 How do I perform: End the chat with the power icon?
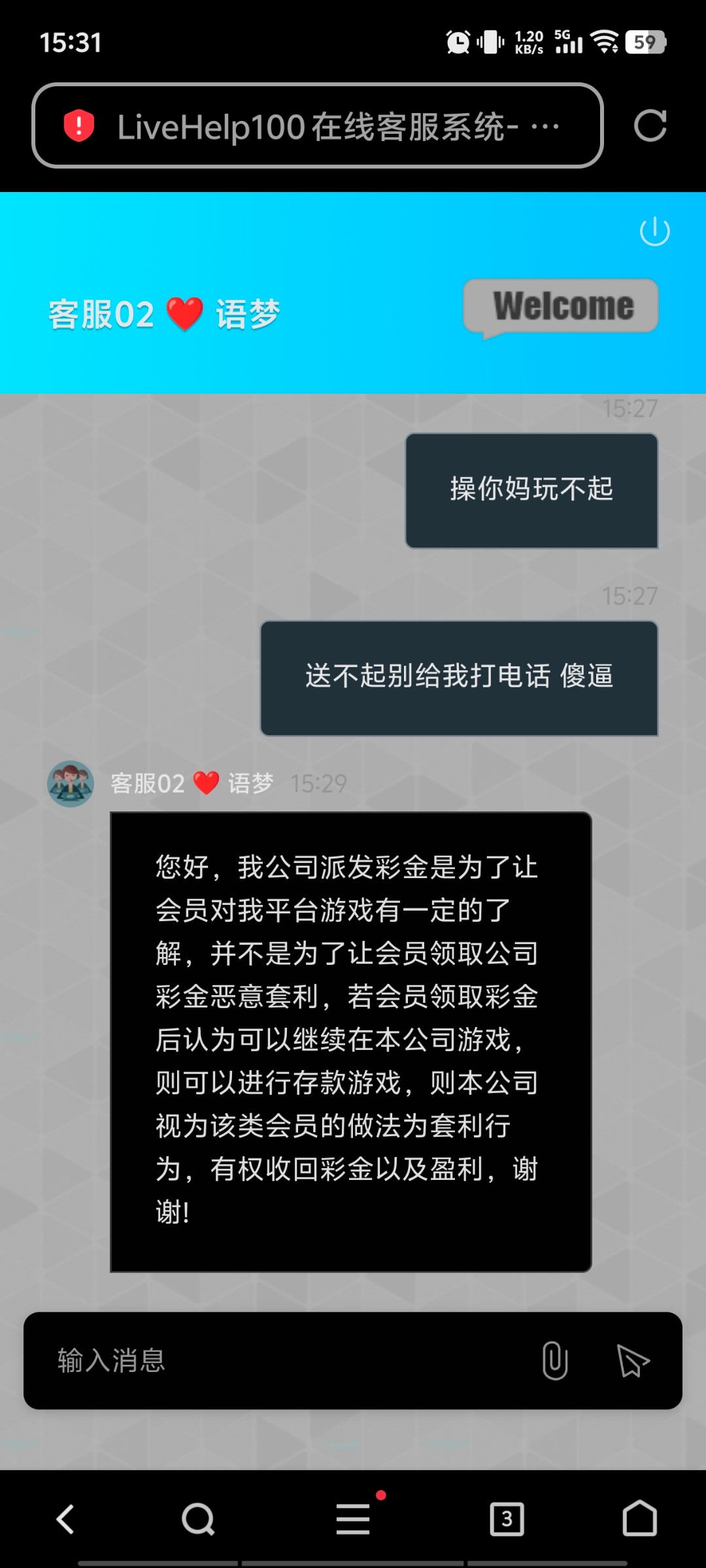click(654, 232)
